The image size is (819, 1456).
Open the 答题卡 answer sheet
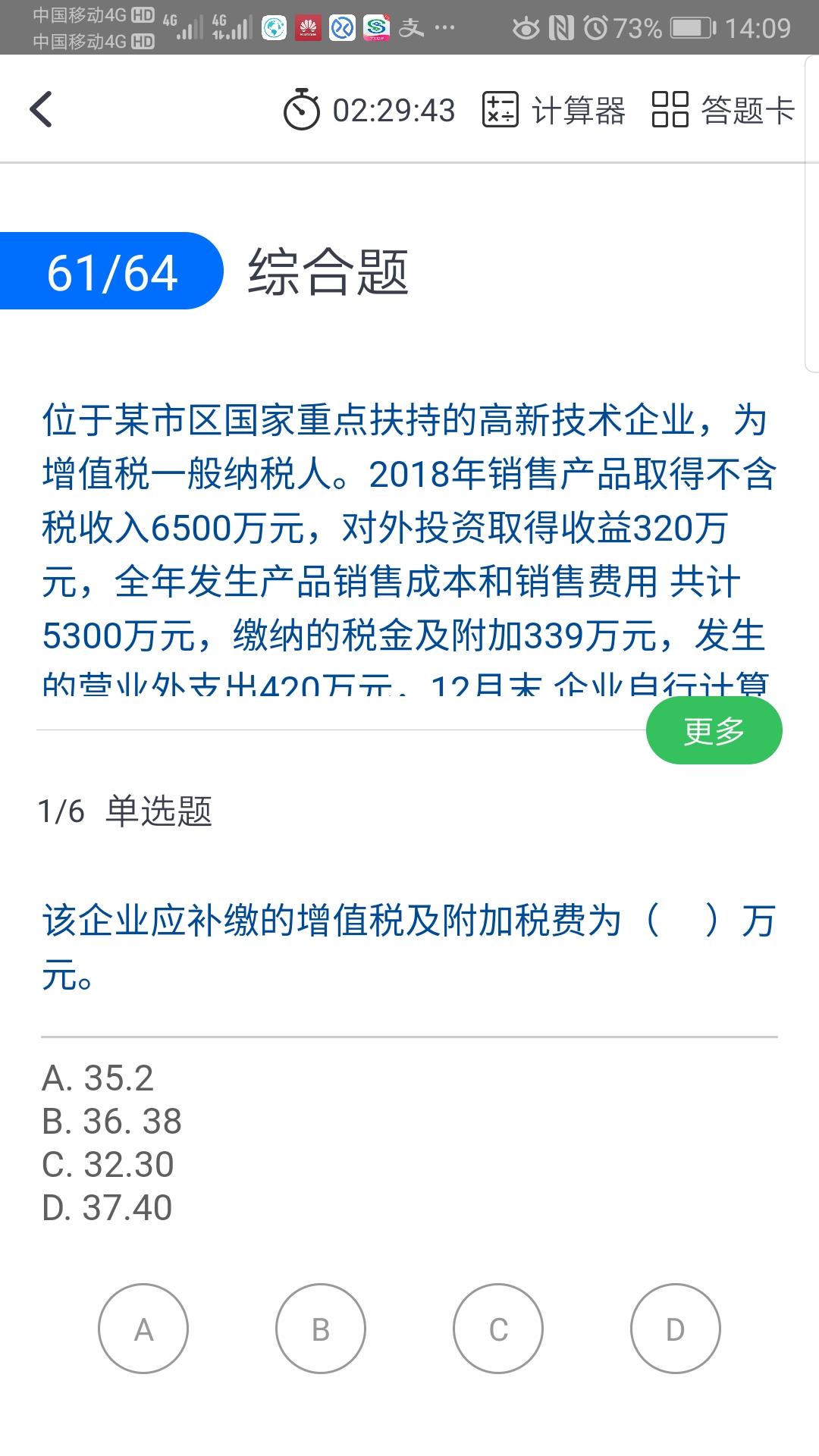723,110
